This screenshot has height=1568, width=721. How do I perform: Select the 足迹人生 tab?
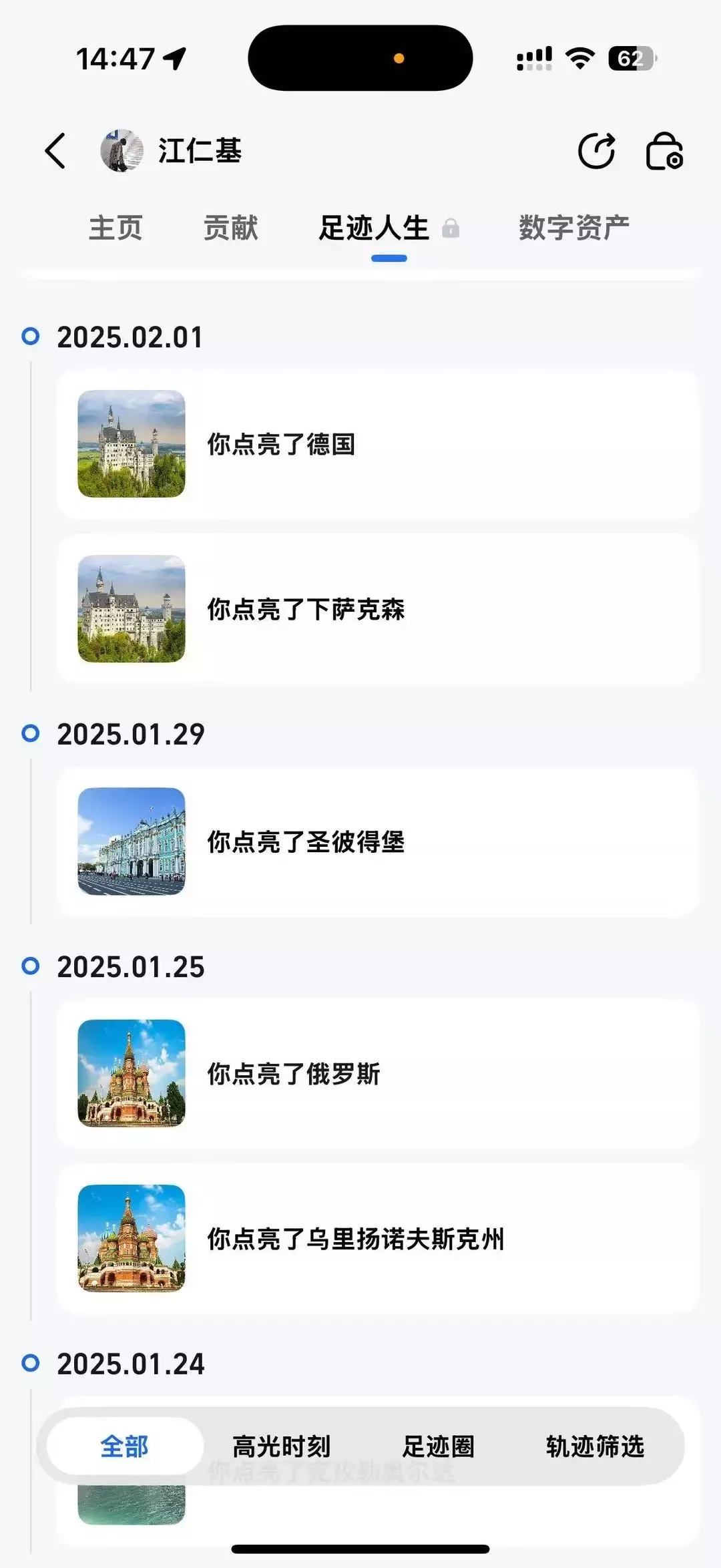375,228
